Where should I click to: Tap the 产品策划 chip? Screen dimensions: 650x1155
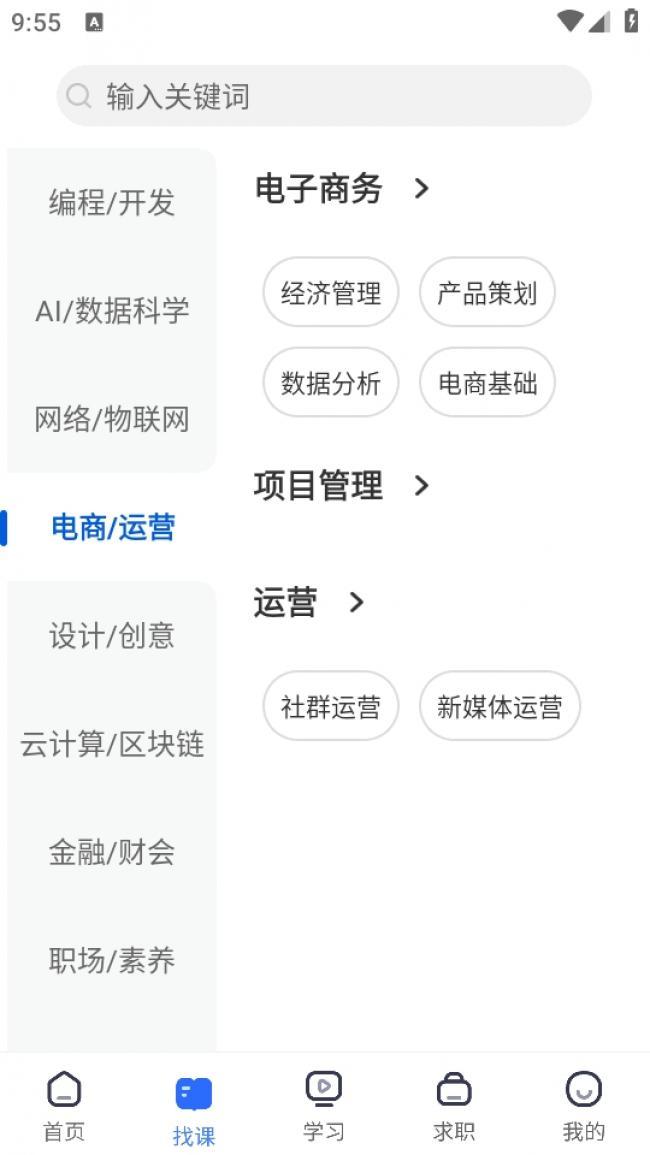click(x=487, y=292)
